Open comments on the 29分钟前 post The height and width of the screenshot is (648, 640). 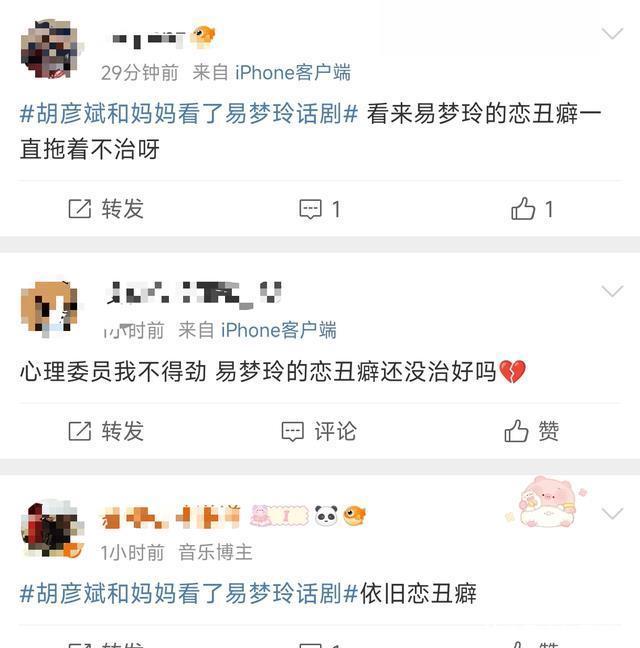coord(321,209)
